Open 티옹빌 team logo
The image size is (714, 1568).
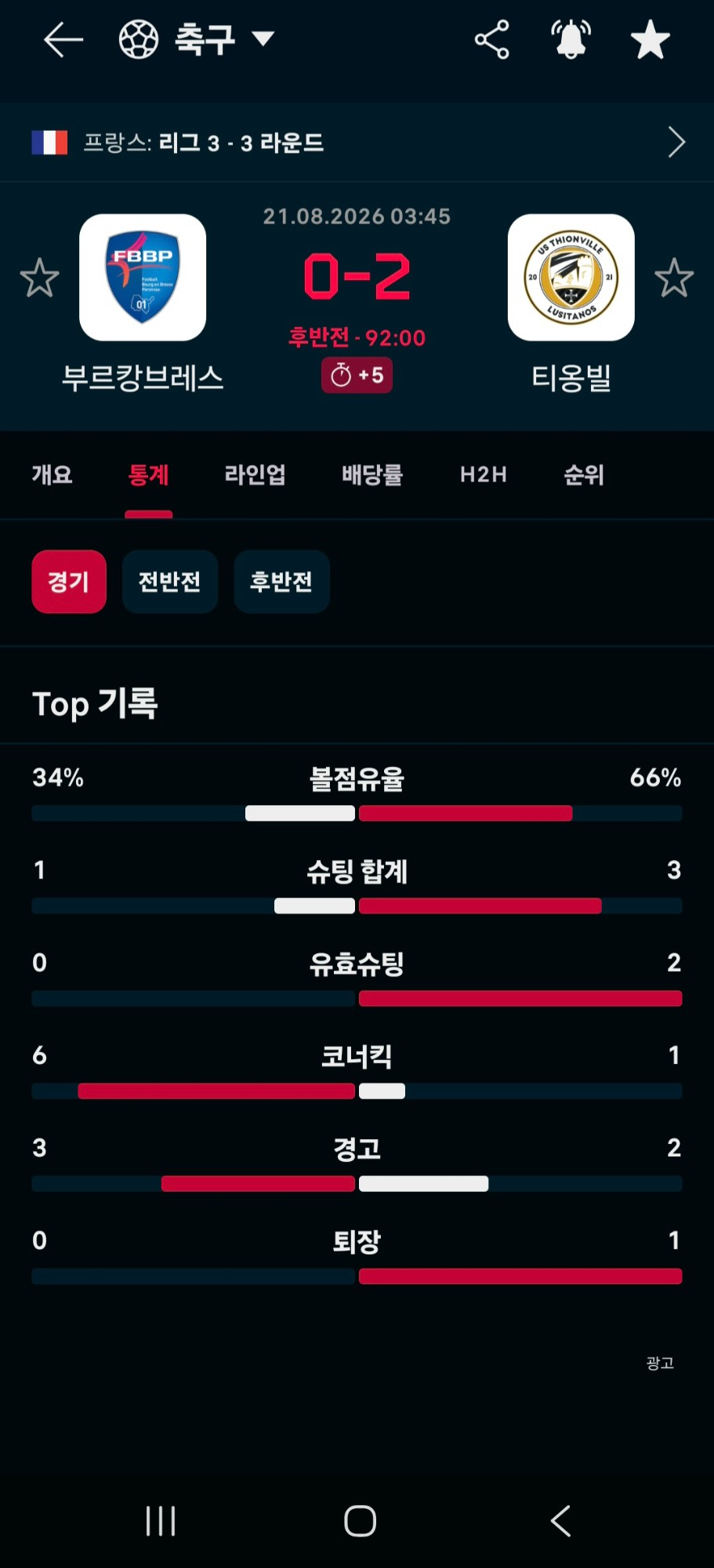571,278
